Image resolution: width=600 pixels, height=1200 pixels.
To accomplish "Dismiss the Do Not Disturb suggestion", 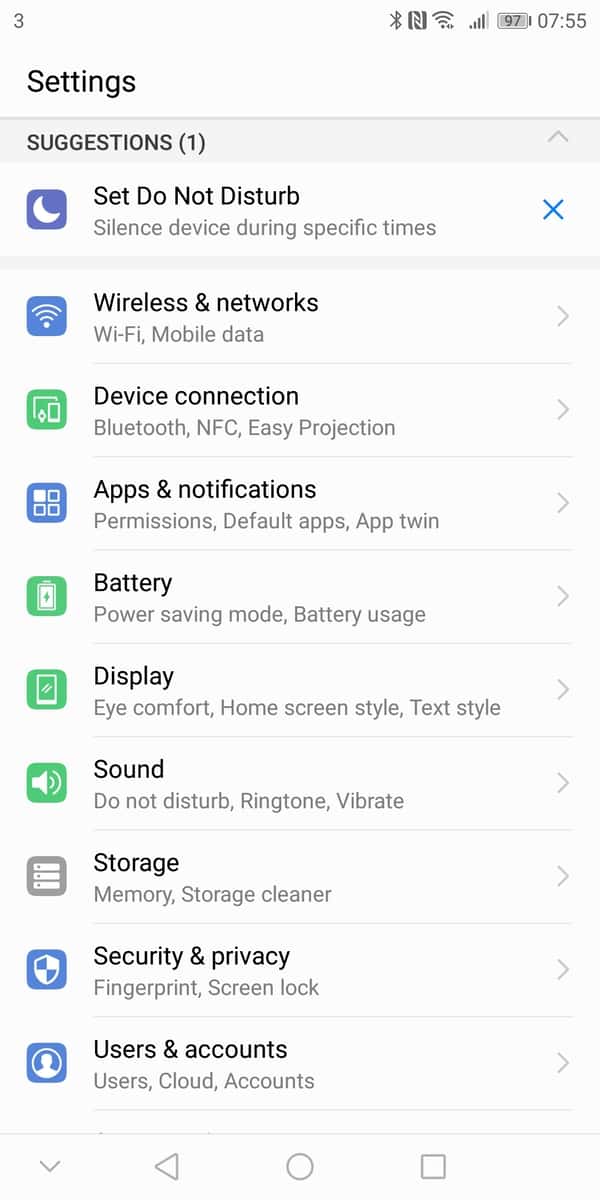I will (553, 210).
